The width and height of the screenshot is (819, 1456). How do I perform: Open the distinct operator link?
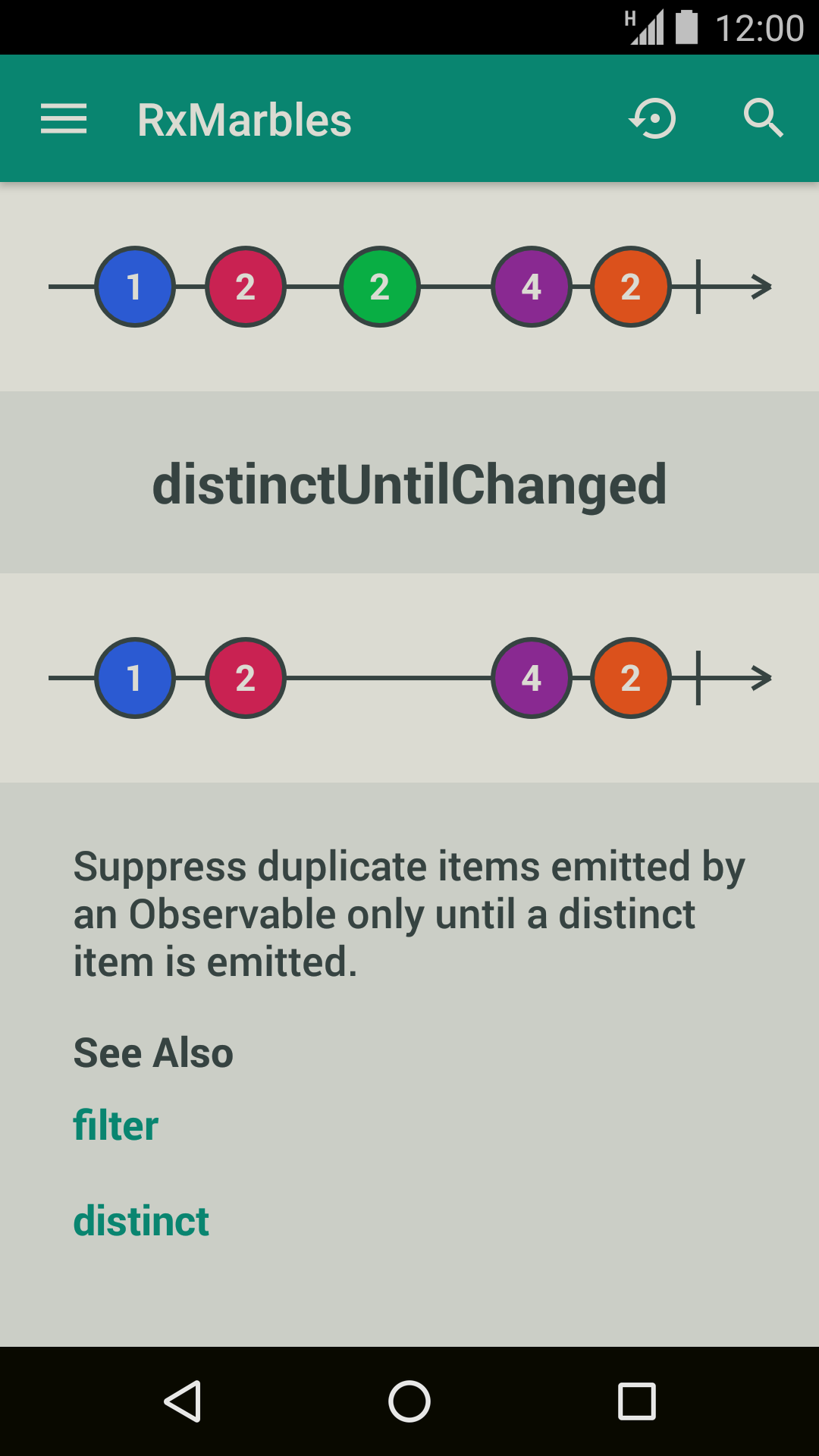[x=141, y=1221]
